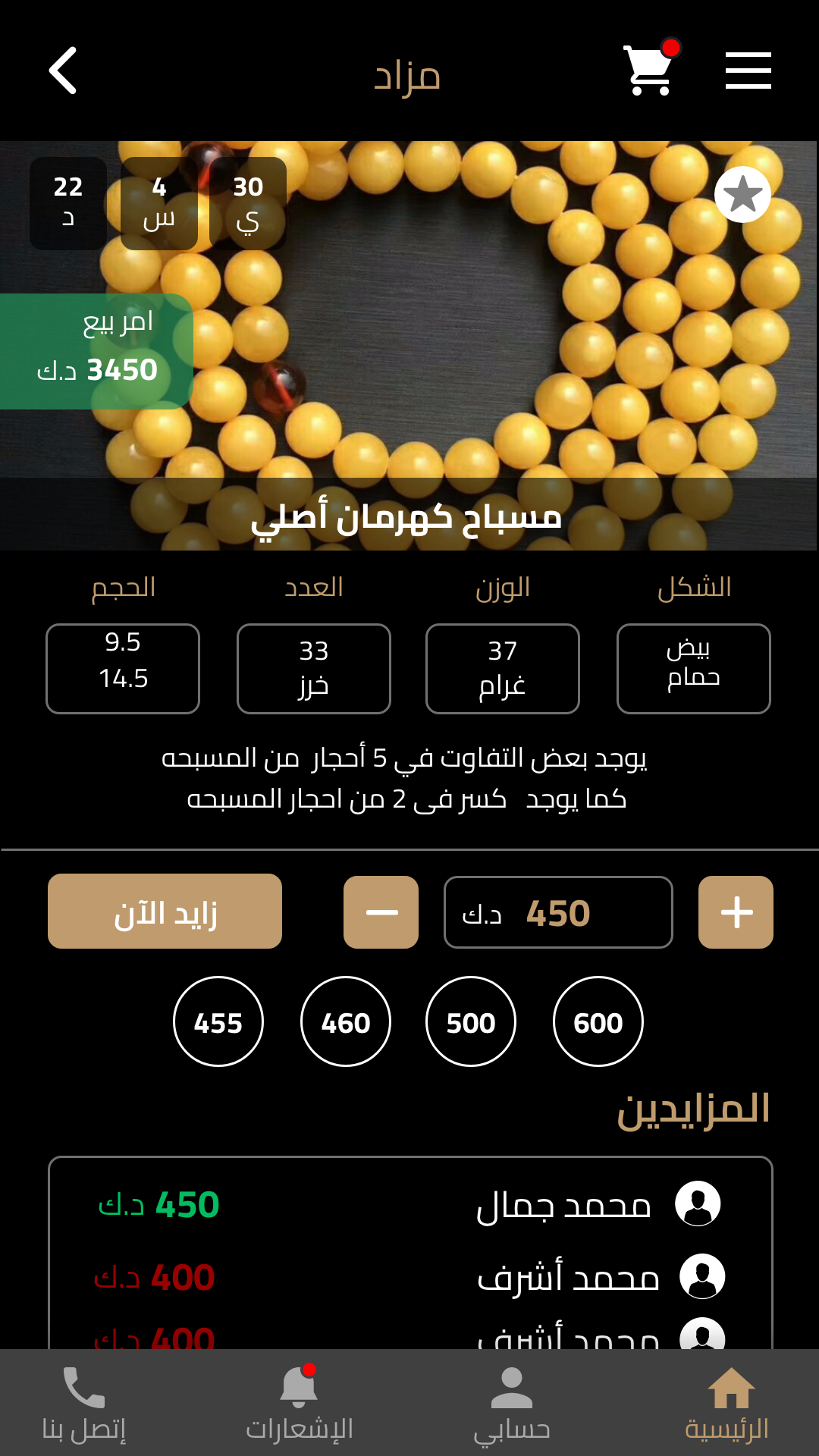Select the 460 quick bid chip
The image size is (819, 1456).
click(346, 1021)
